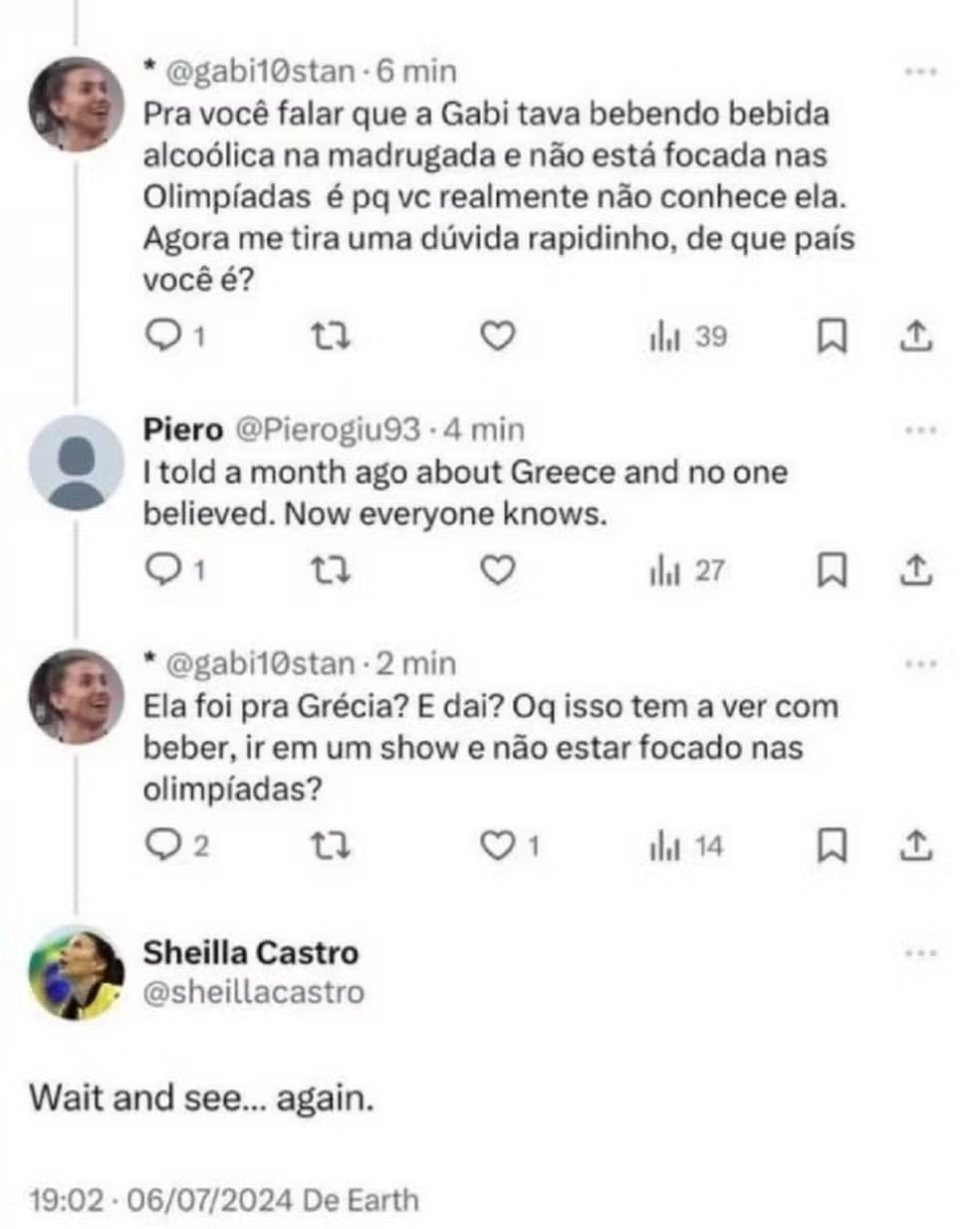
Task: Like gabi10stan's 2 min tweet about Grécia
Action: coord(497,847)
